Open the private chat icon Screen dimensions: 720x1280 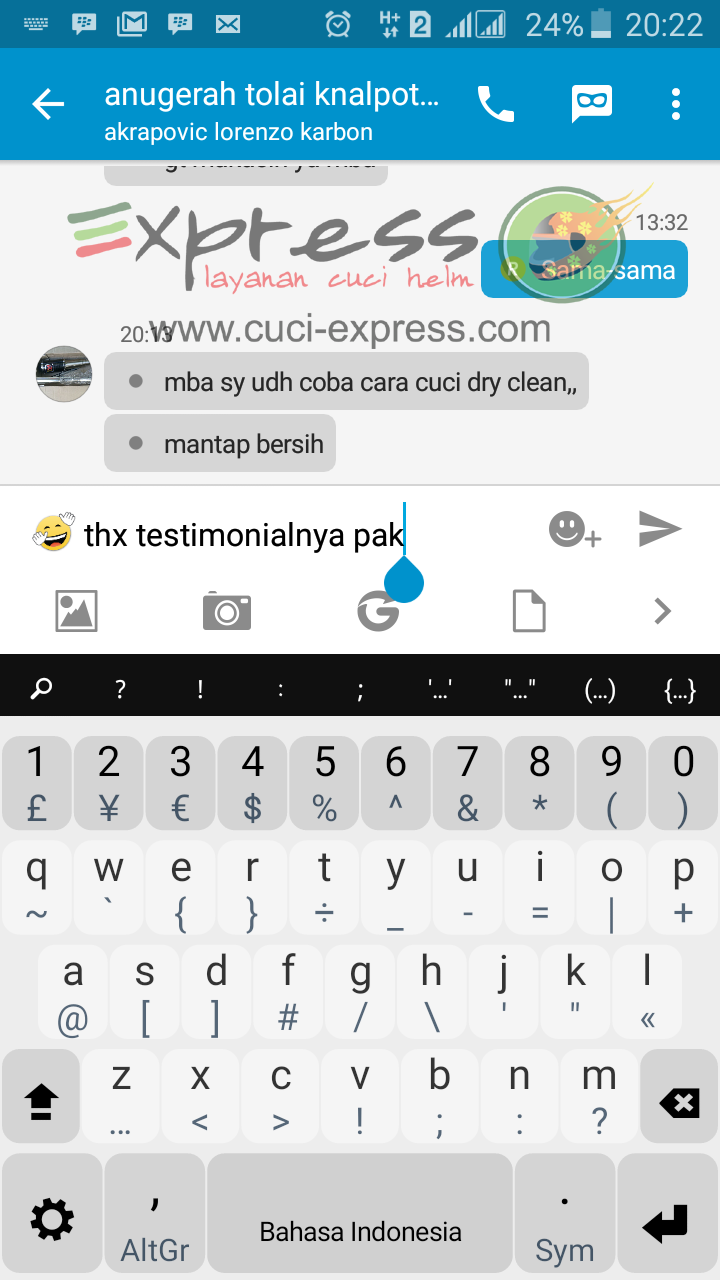(x=591, y=104)
